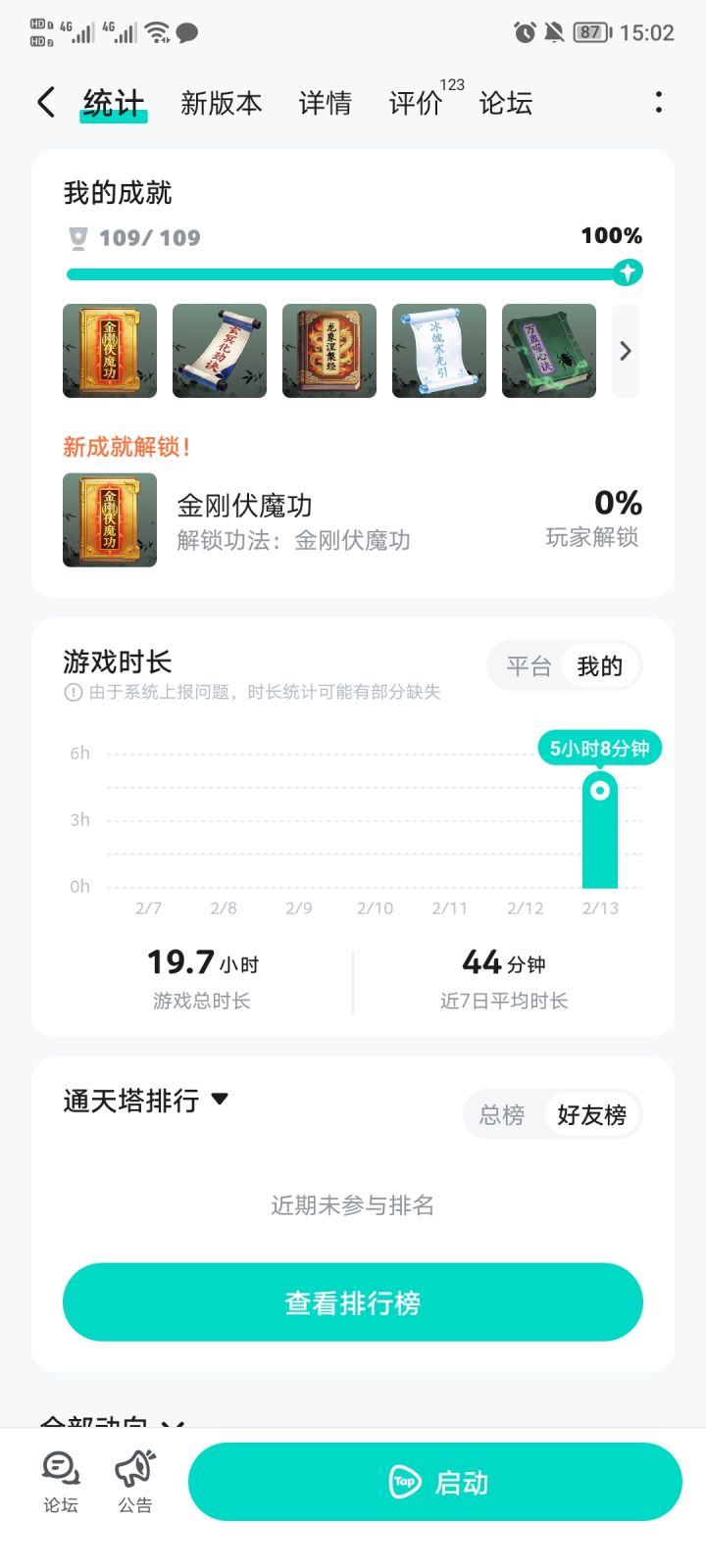Image resolution: width=706 pixels, height=1568 pixels.
Task: Keep 我的 selected in game time section
Action: pos(600,665)
